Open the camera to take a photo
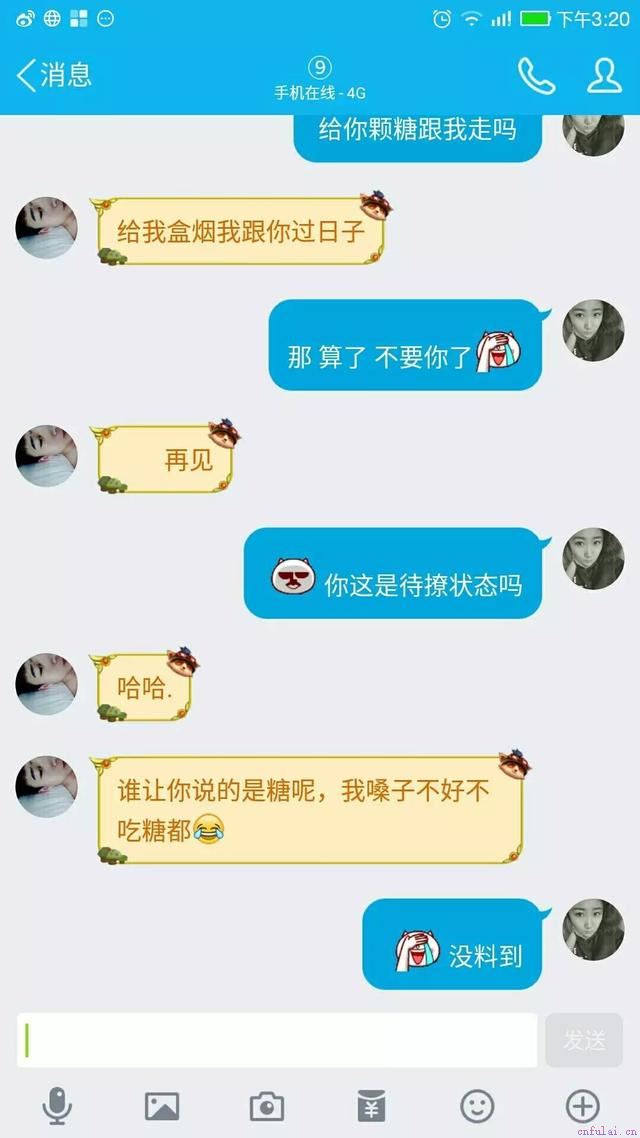640x1138 pixels. (267, 1106)
